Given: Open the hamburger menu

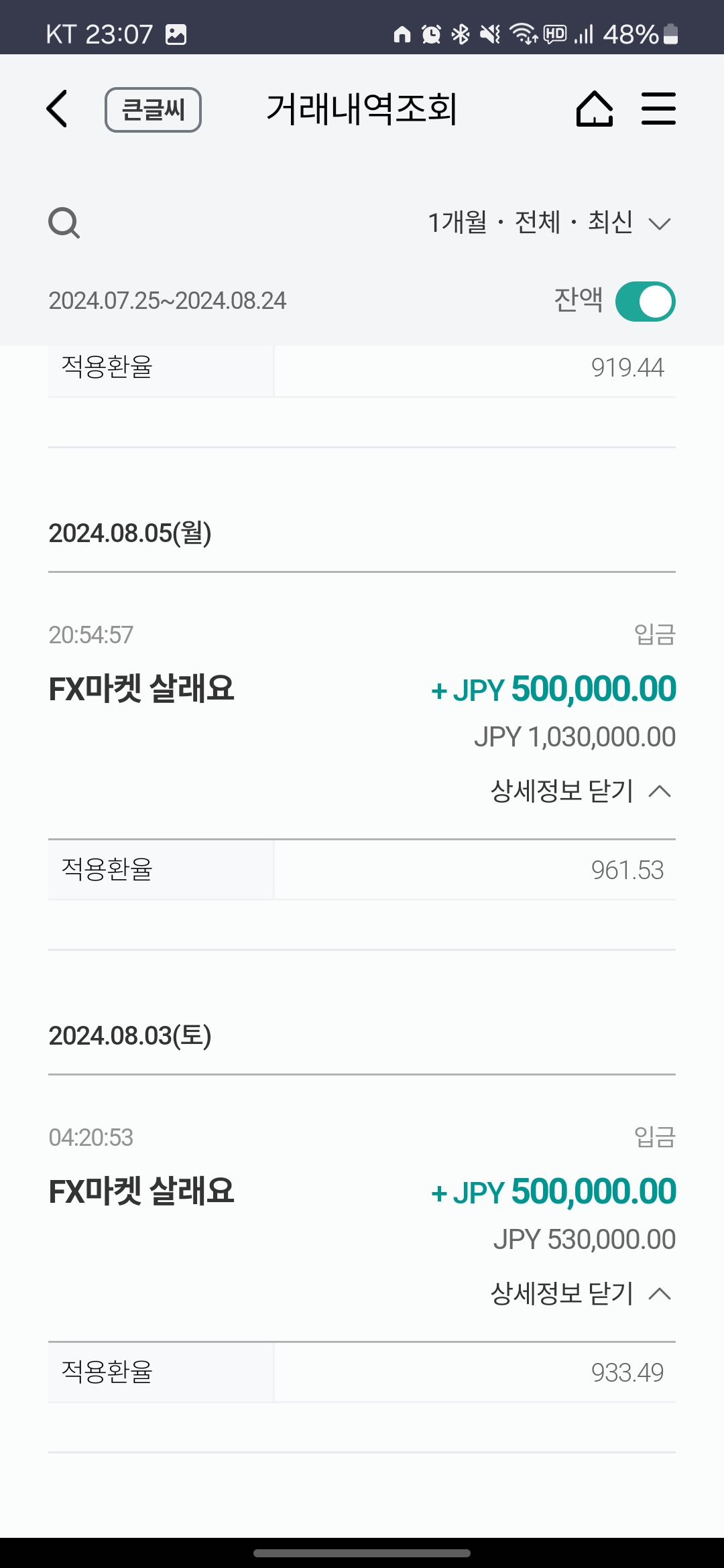Looking at the screenshot, I should 658,109.
